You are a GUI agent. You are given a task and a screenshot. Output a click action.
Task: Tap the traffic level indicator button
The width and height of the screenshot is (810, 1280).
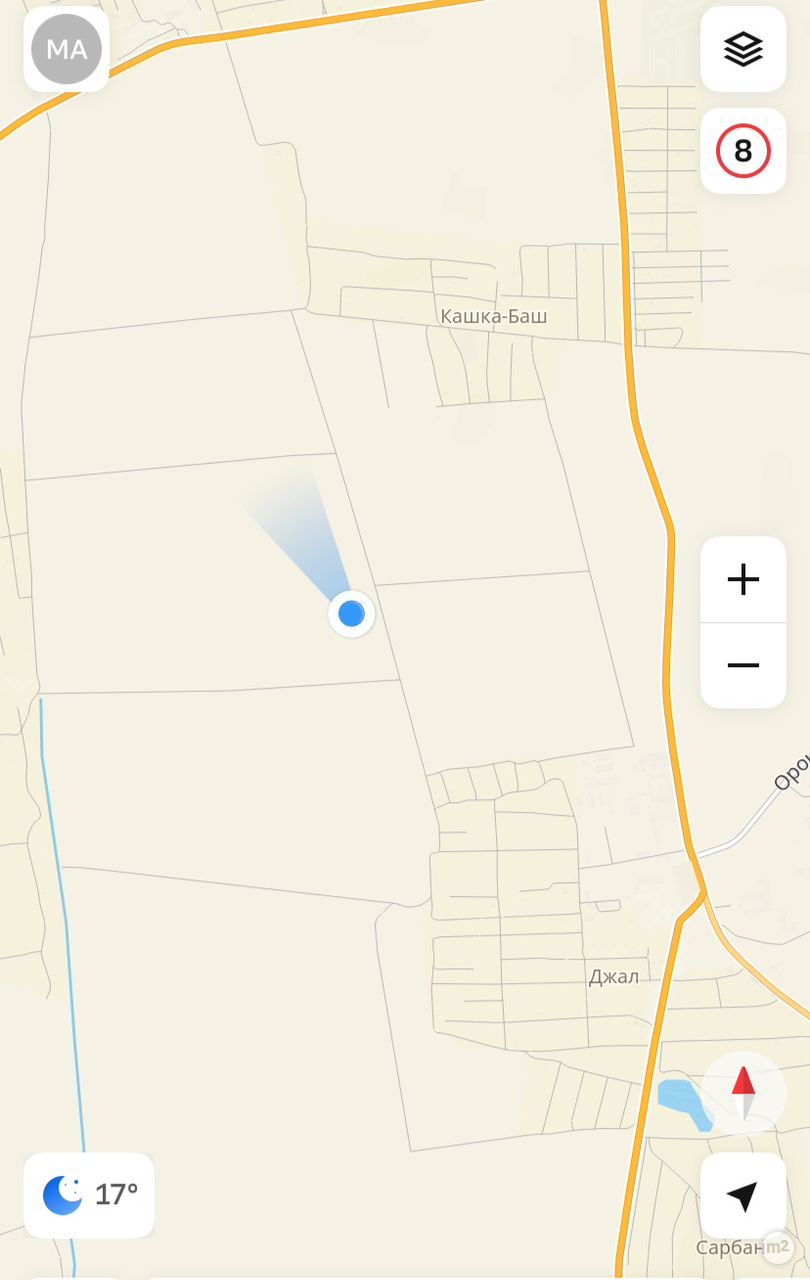point(743,151)
